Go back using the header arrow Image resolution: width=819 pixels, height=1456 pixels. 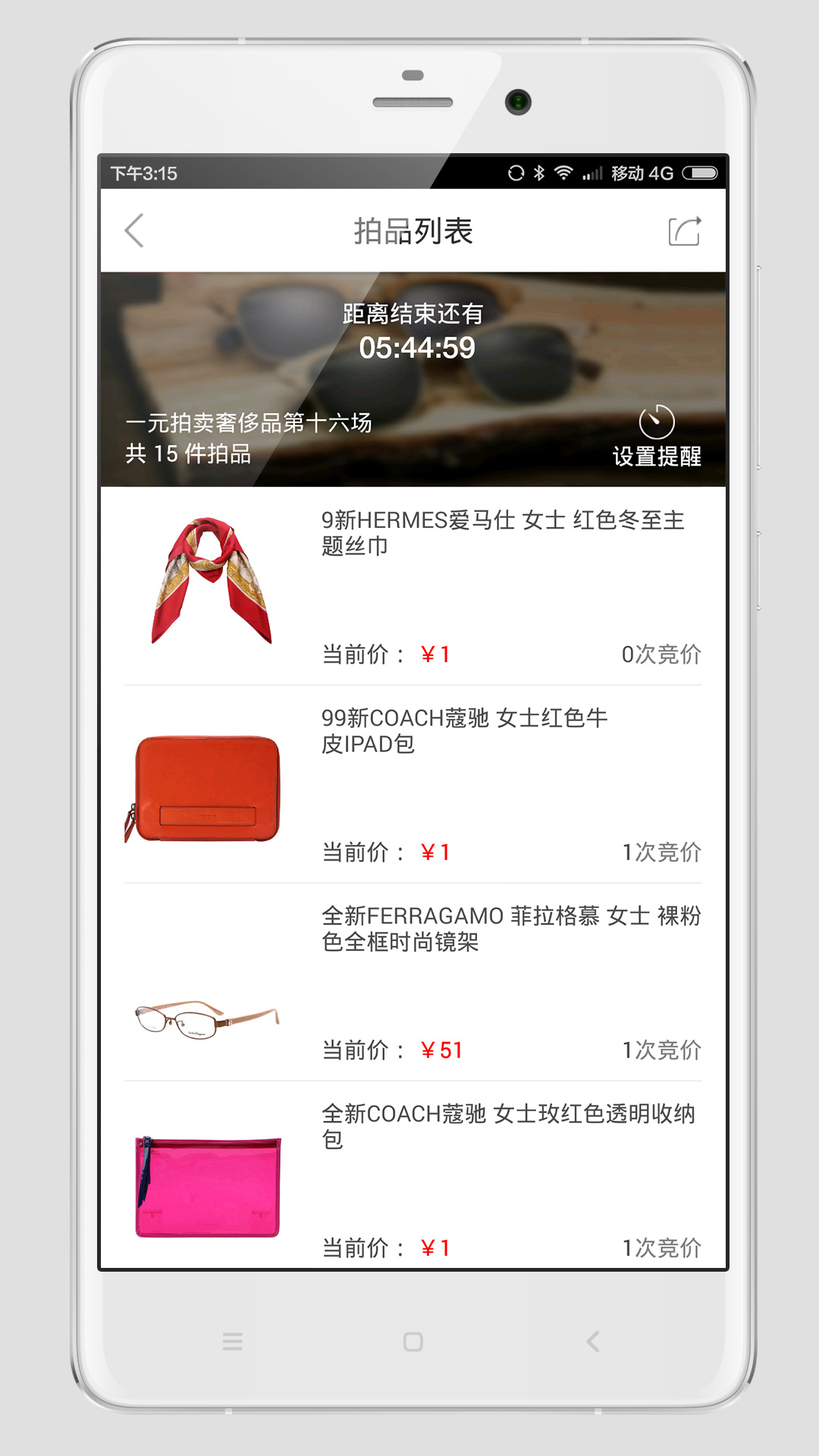pyautogui.click(x=135, y=231)
